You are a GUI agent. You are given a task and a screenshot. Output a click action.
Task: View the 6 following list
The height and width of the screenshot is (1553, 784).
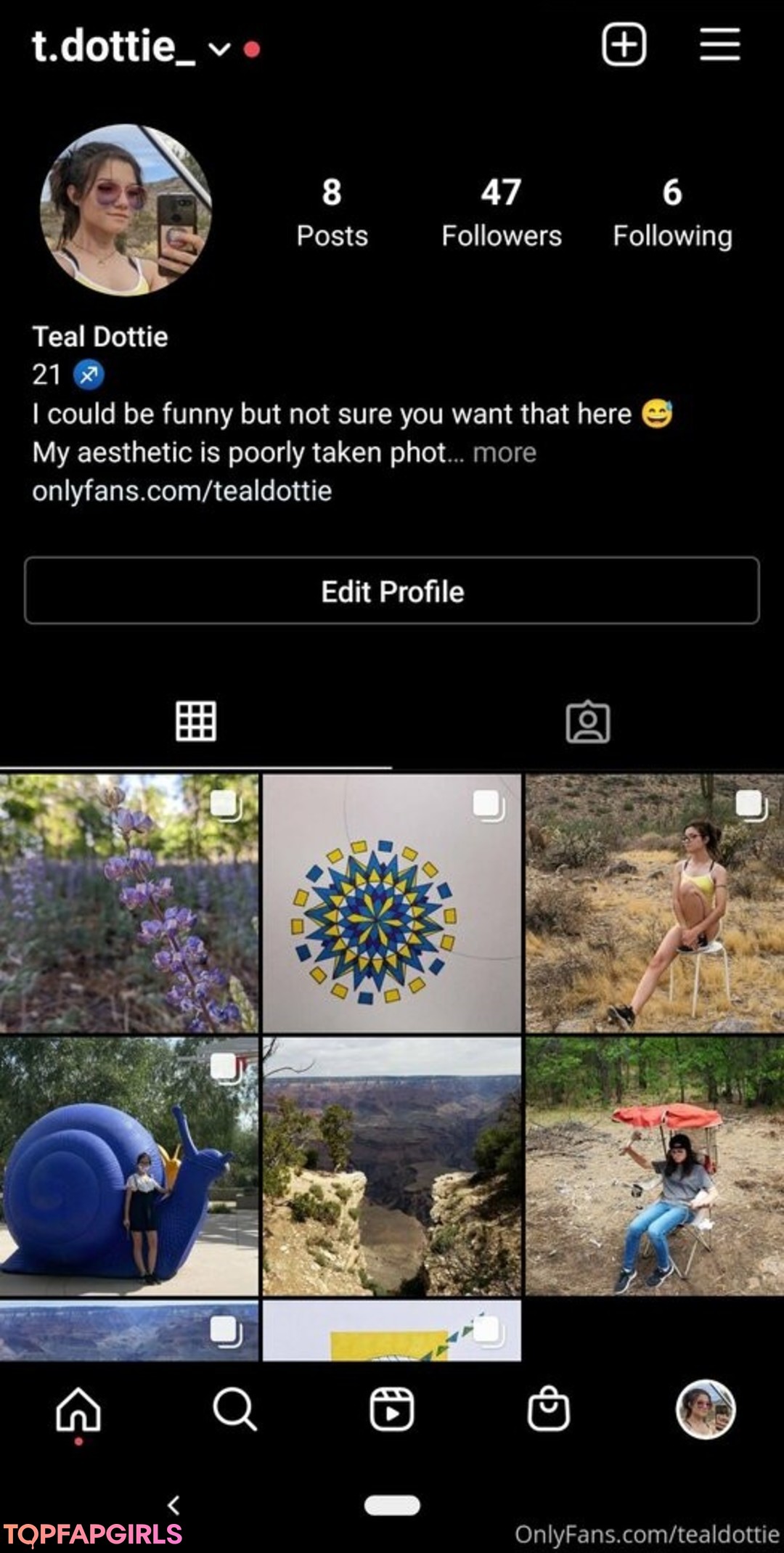672,213
